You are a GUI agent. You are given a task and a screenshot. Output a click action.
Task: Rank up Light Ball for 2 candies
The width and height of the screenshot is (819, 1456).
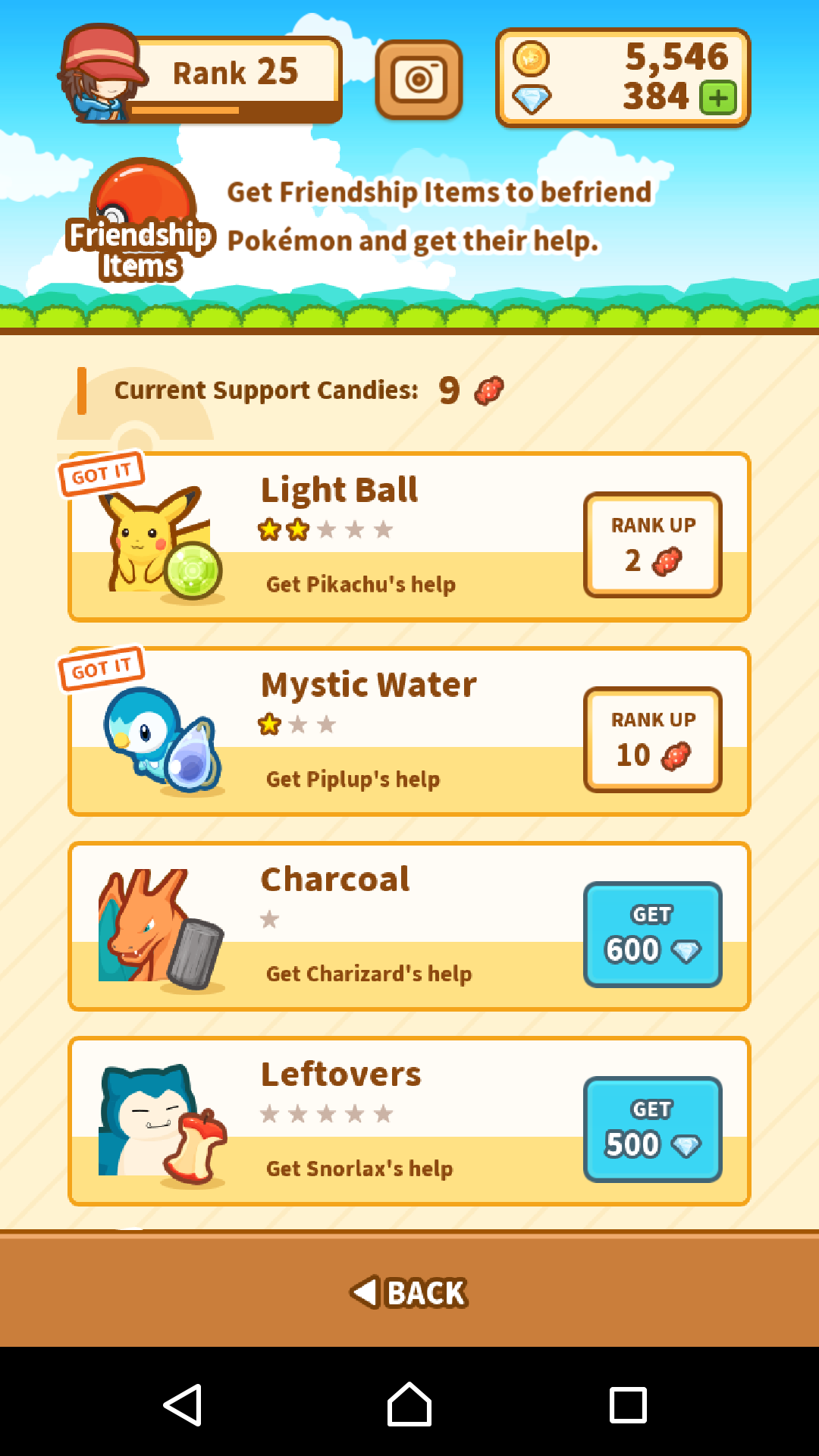point(652,544)
